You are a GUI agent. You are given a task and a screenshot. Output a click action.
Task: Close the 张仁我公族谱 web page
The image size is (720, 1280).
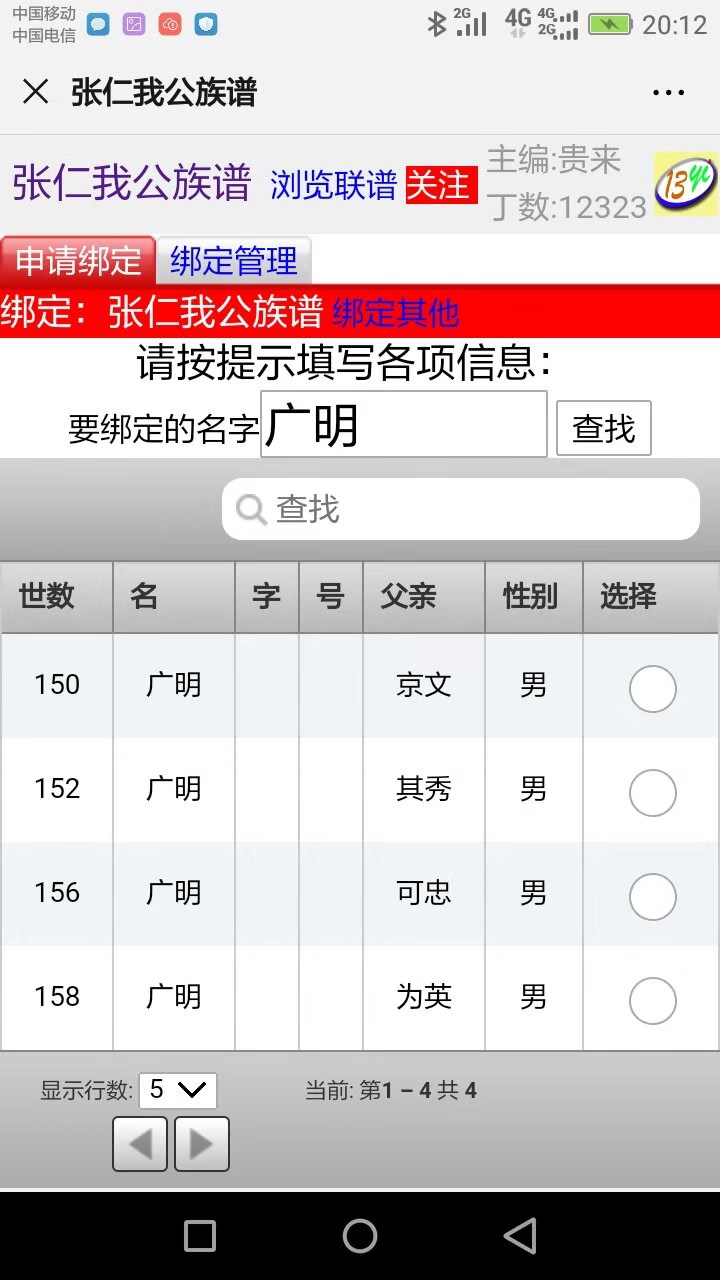tap(36, 92)
